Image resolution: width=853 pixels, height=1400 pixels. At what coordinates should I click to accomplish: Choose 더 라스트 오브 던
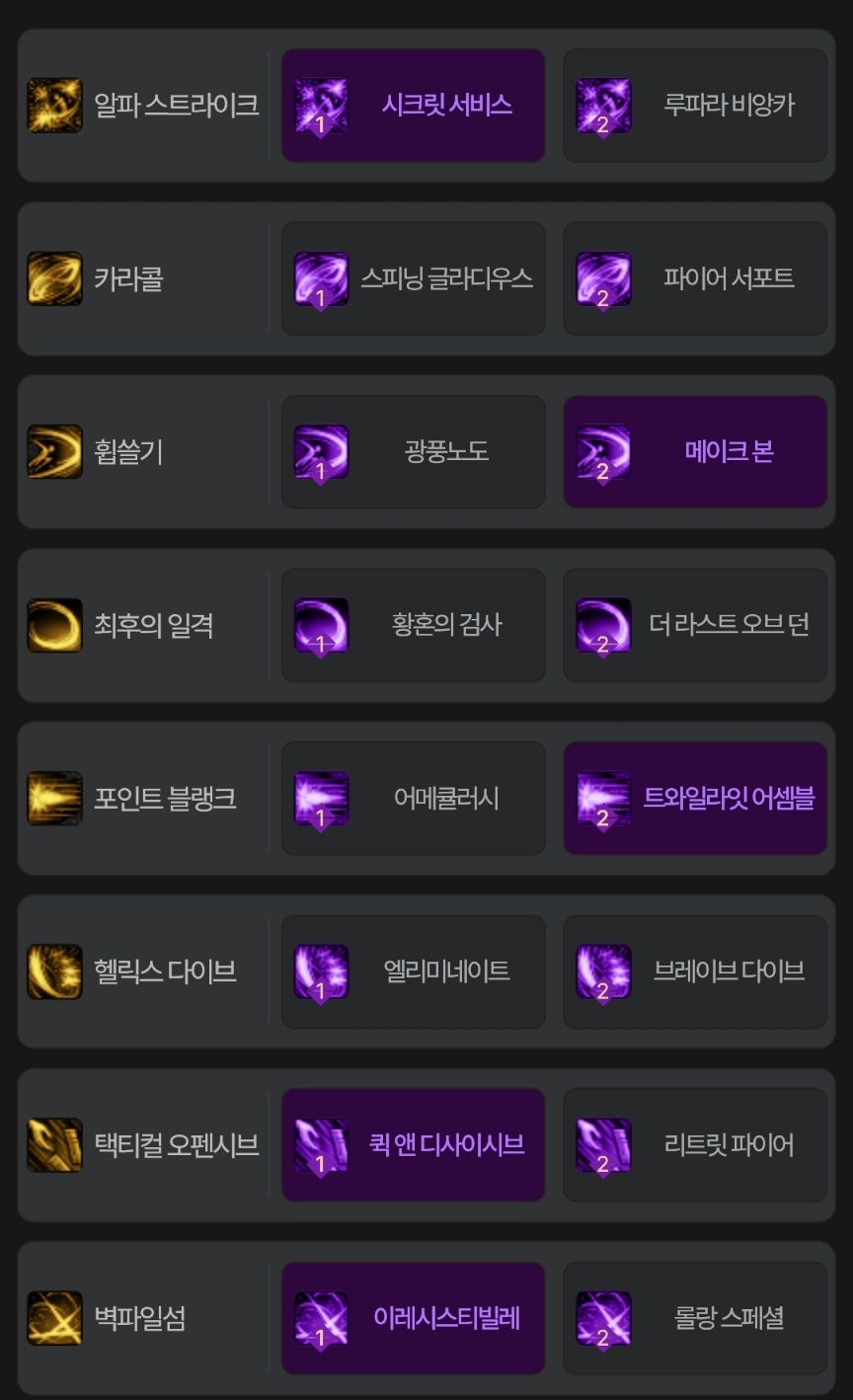(x=695, y=625)
